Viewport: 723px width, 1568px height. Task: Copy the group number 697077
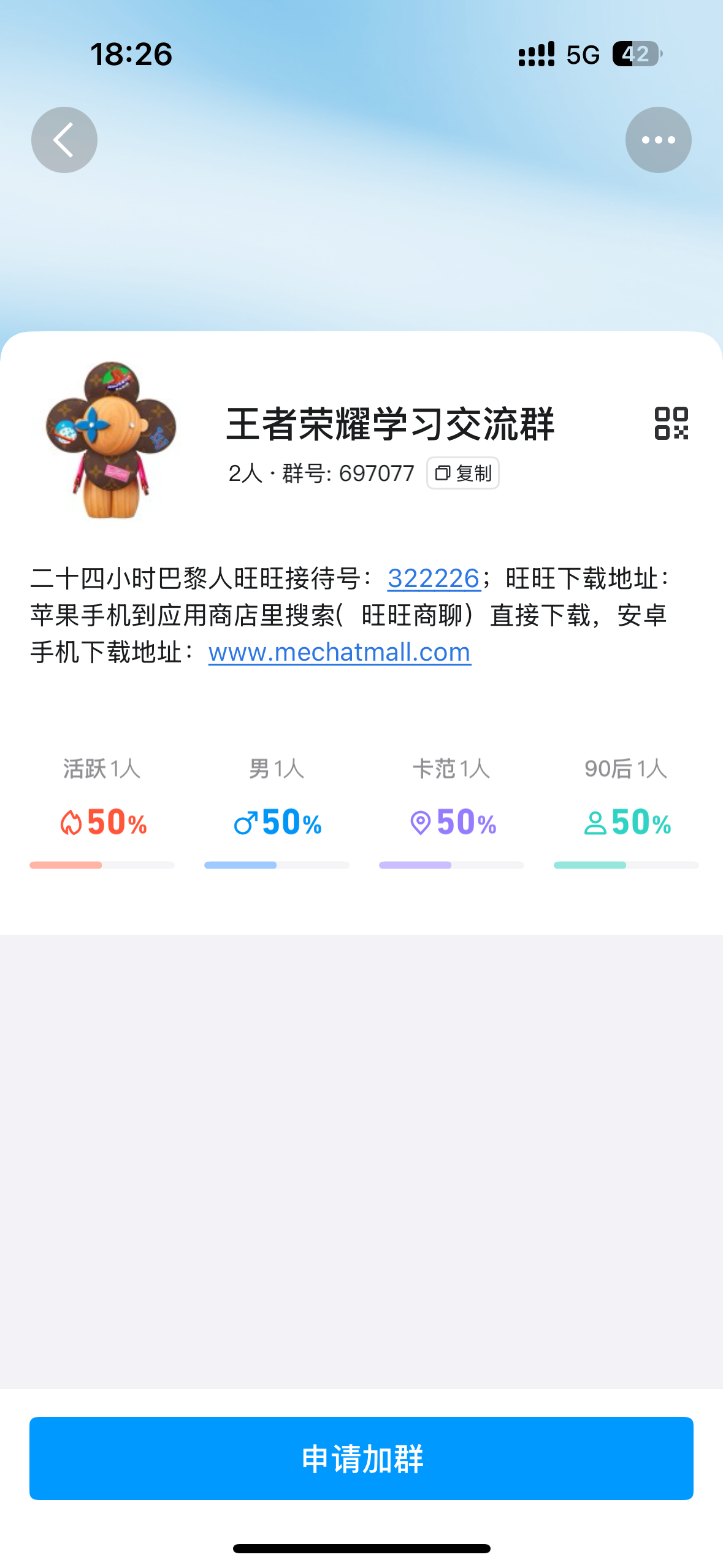[463, 474]
